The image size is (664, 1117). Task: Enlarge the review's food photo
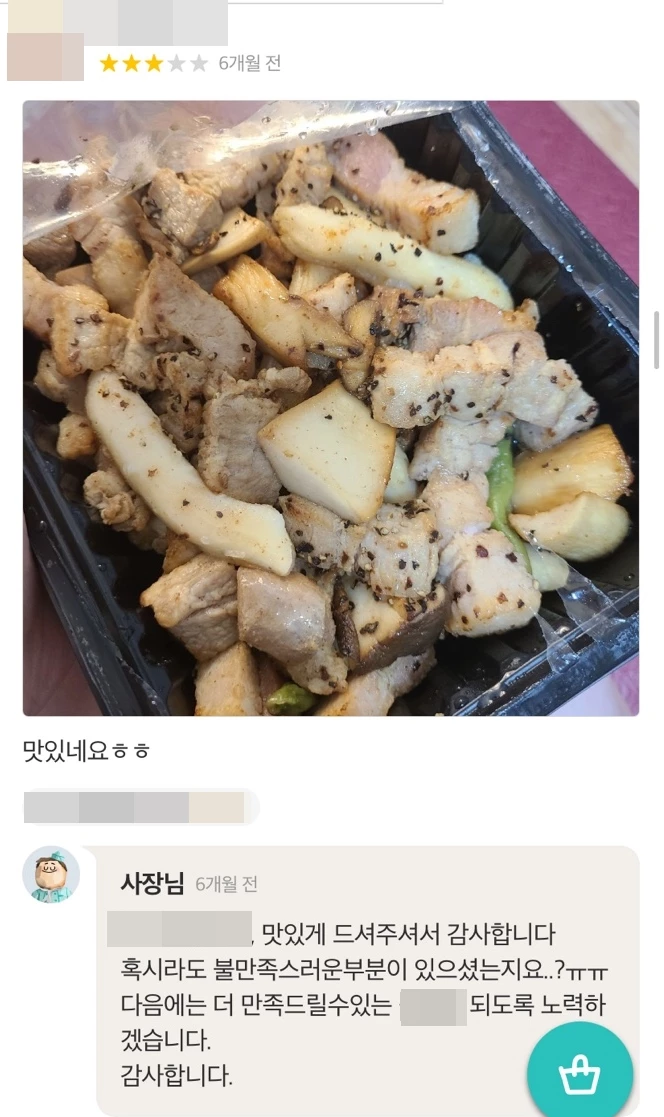click(x=331, y=408)
